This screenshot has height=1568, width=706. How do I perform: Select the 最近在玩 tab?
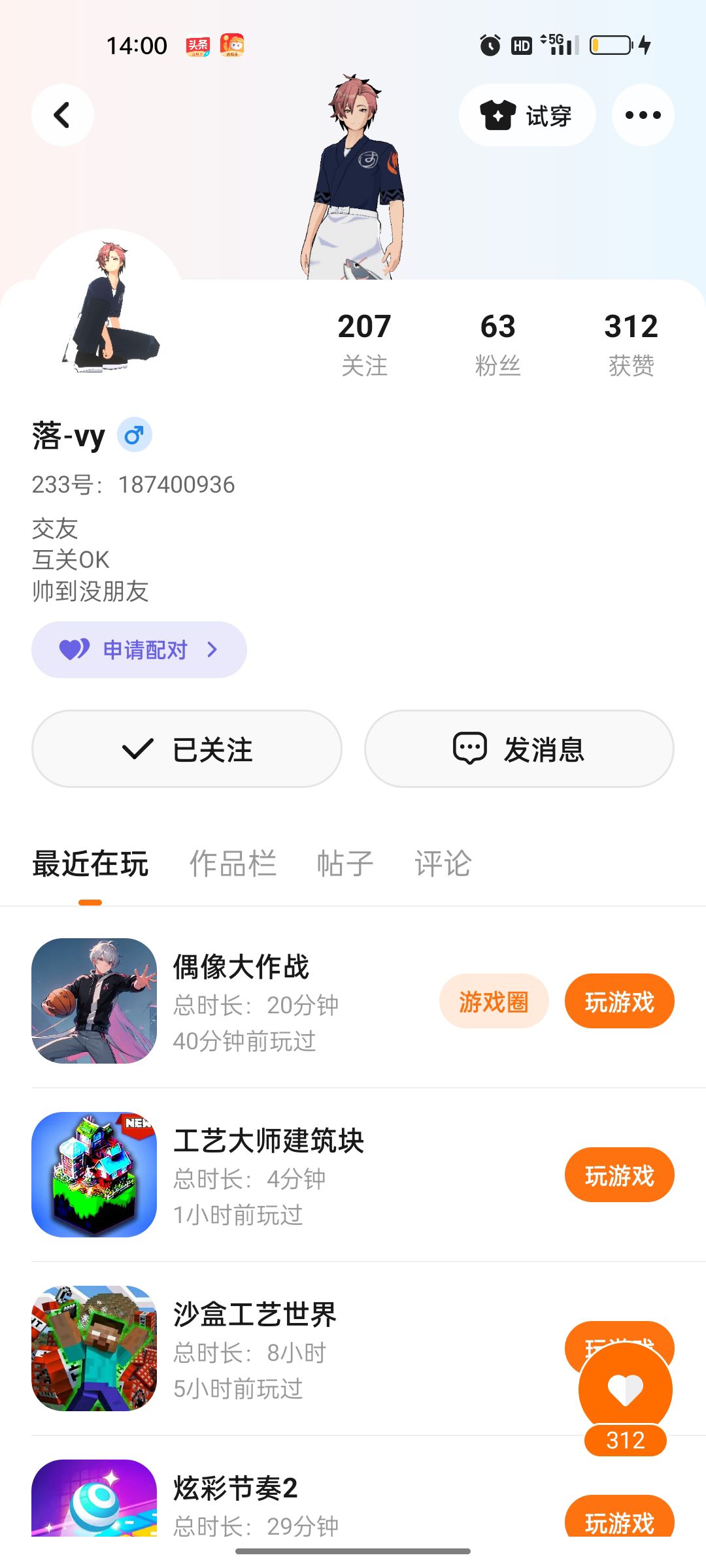point(90,864)
